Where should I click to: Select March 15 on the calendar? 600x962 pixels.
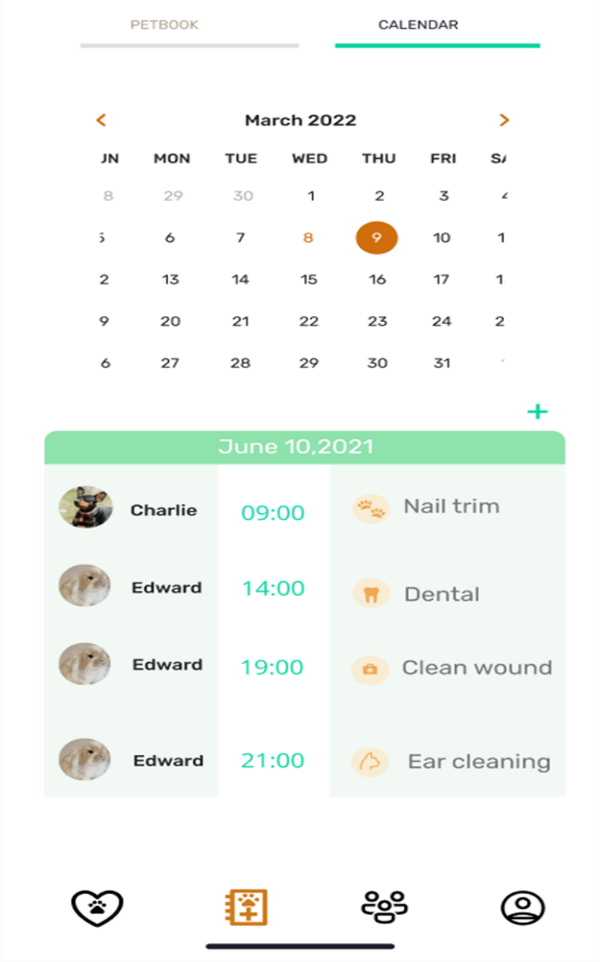click(309, 280)
